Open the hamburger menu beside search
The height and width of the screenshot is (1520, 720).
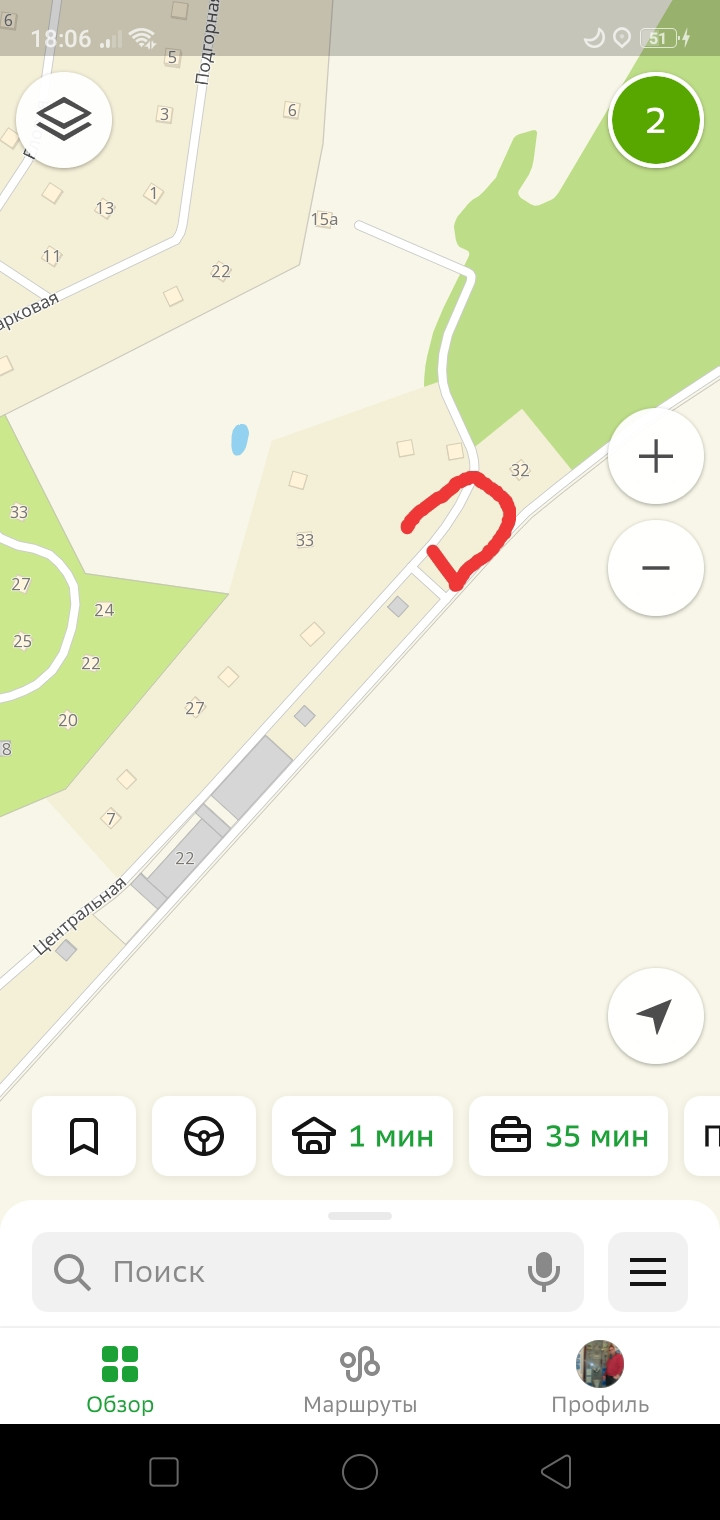(648, 1272)
